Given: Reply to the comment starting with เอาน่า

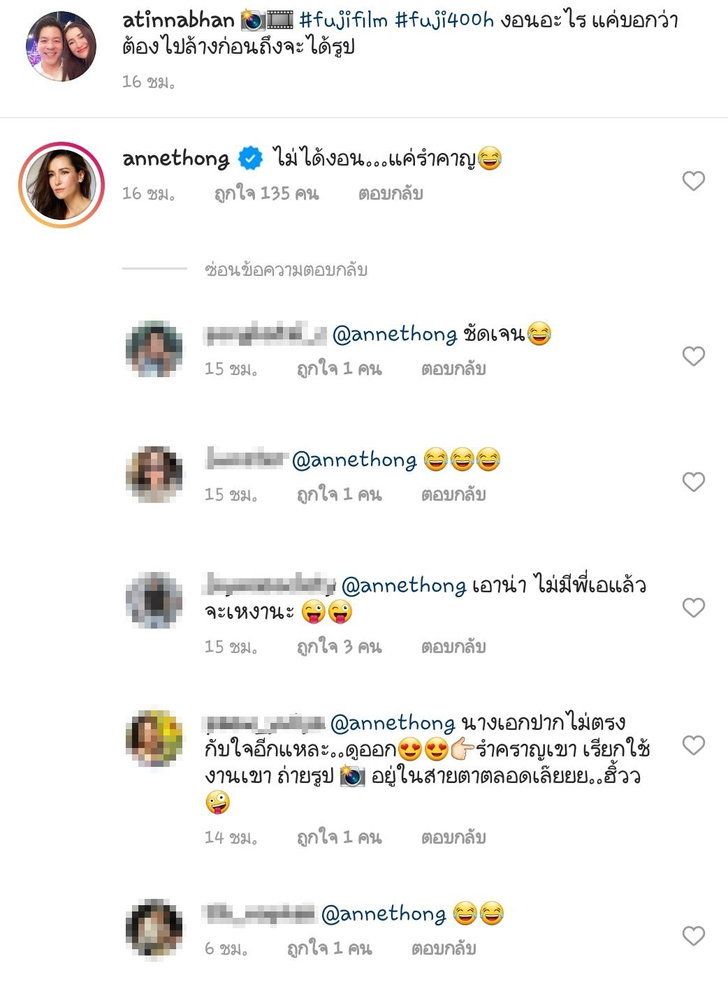Looking at the screenshot, I should (x=453, y=647).
